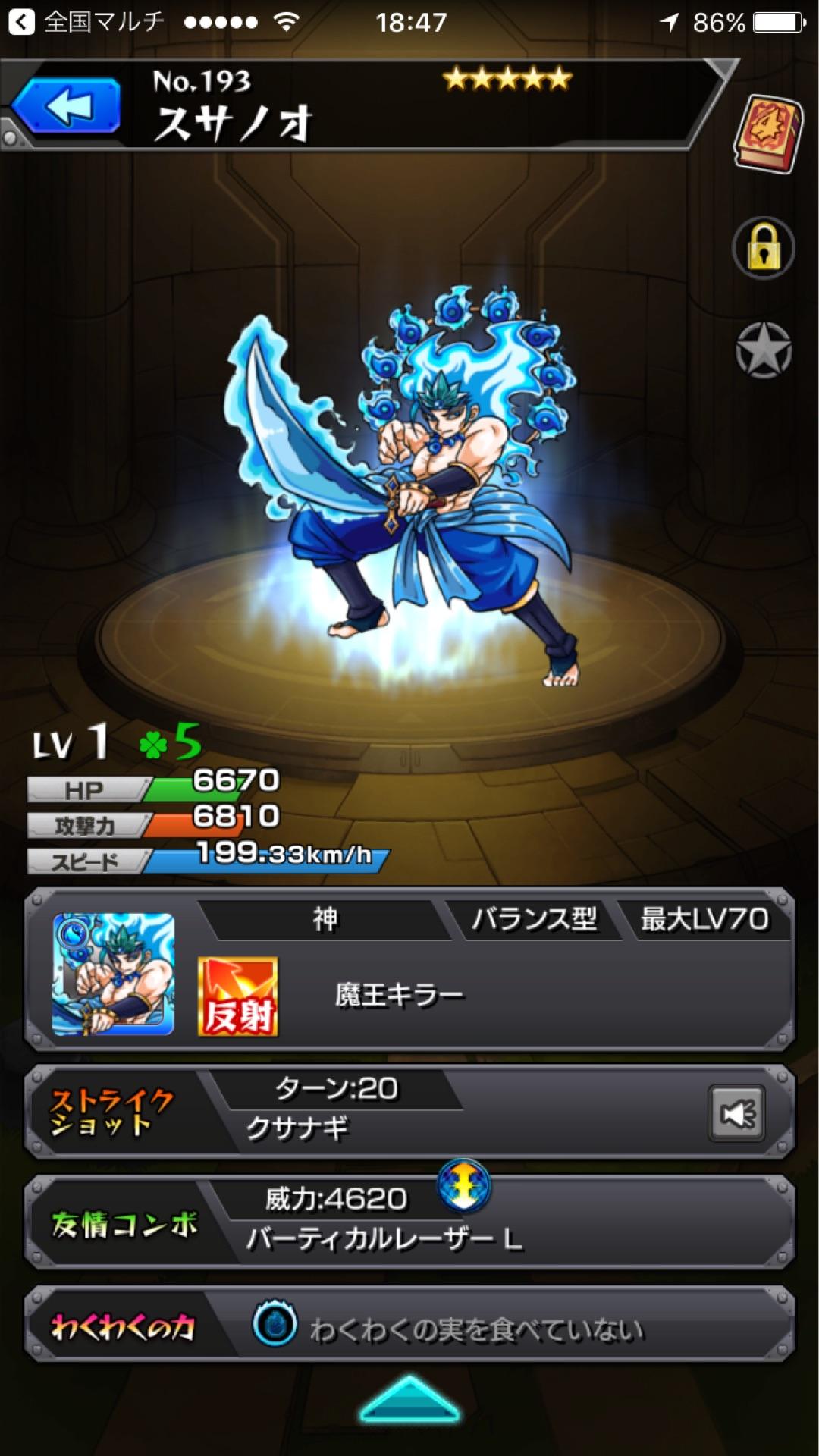Toggle the padlock lock on スサノオ
Image resolution: width=819 pixels, height=1456 pixels.
763,248
